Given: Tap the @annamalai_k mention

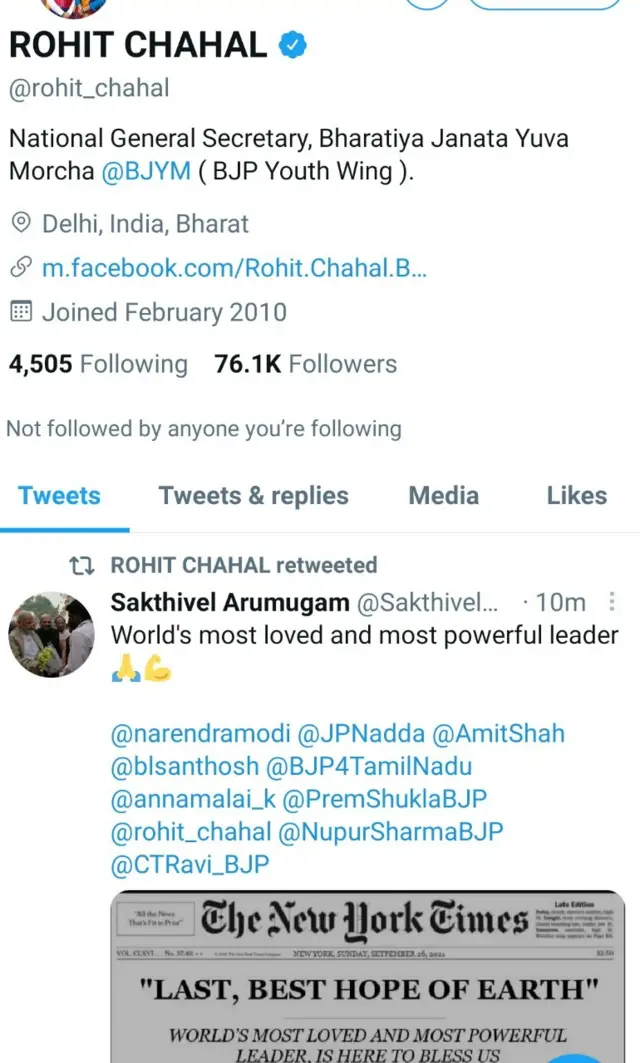Looking at the screenshot, I should 192,798.
